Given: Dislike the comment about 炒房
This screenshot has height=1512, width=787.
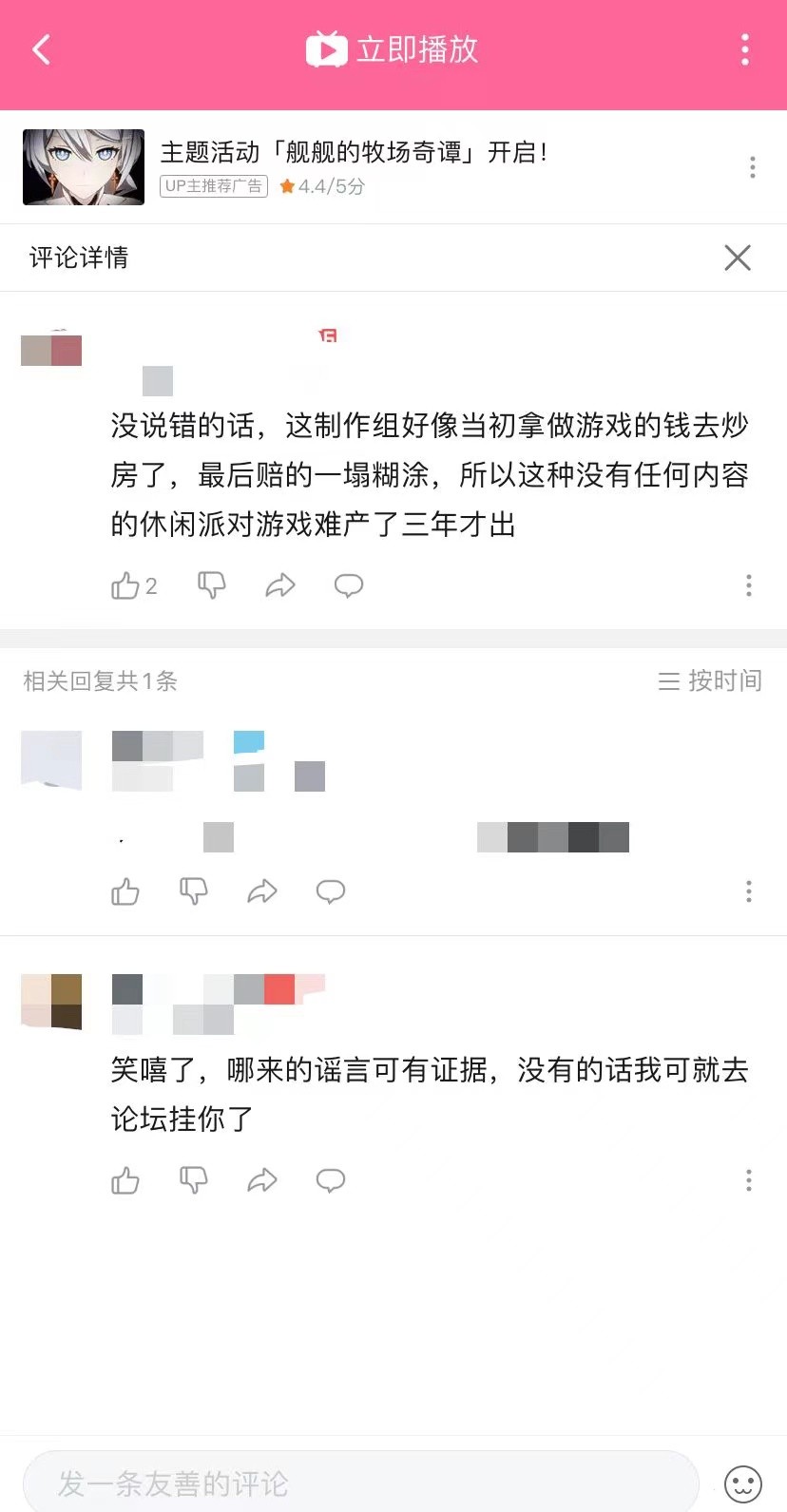Looking at the screenshot, I should (x=211, y=585).
